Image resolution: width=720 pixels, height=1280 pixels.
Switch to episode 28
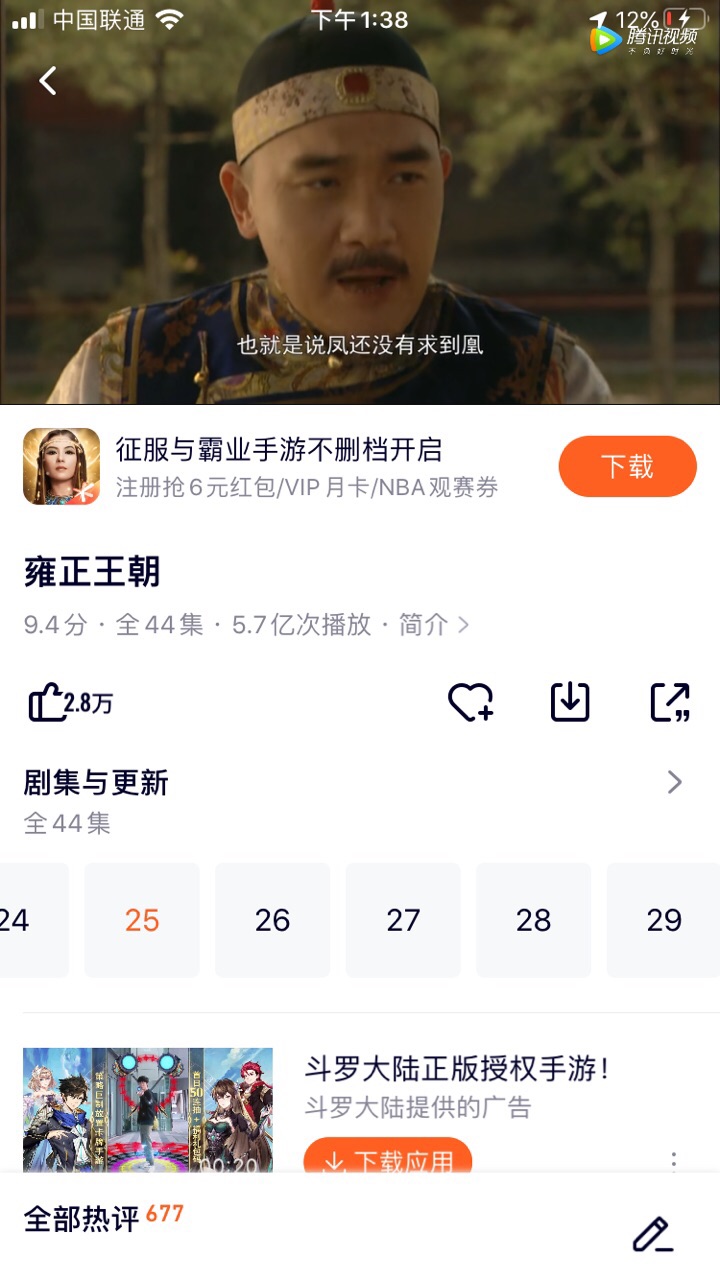click(x=533, y=920)
